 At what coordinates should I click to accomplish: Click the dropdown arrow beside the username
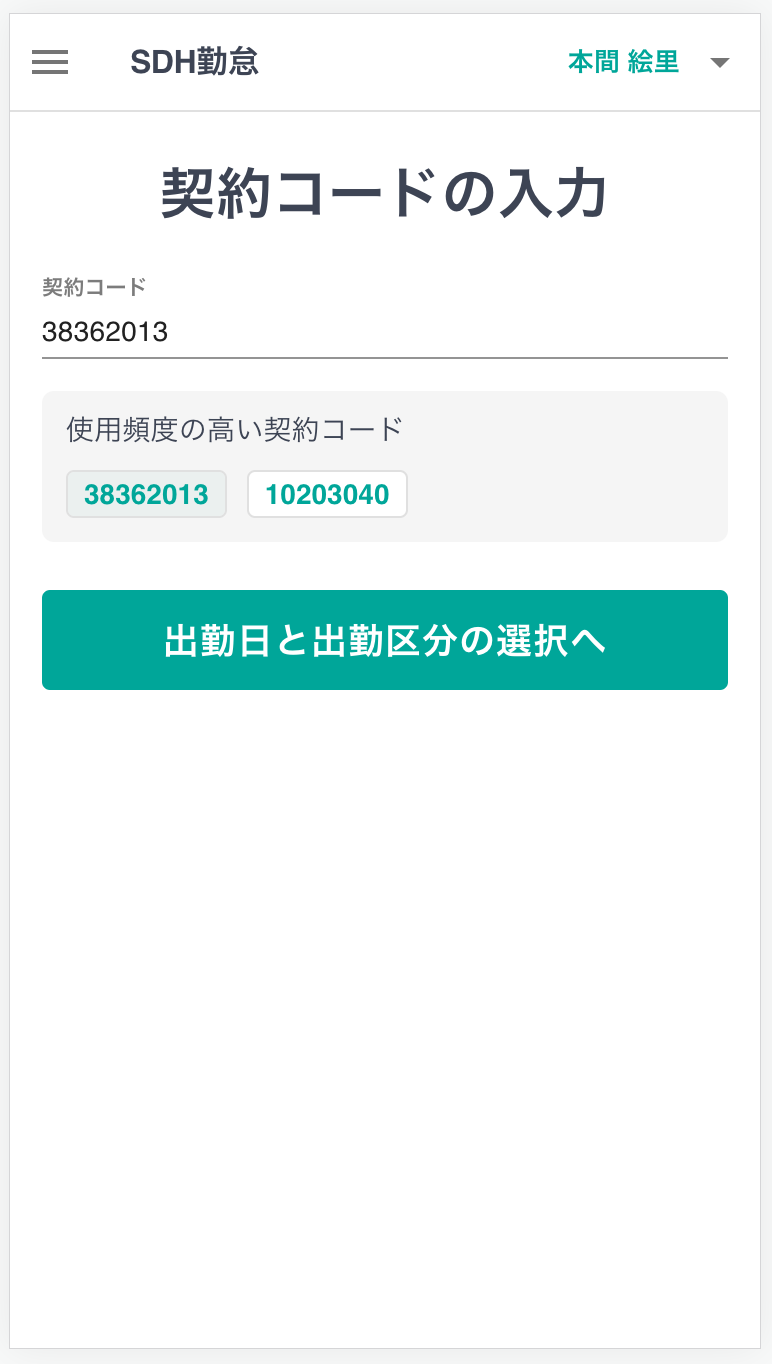(720, 62)
